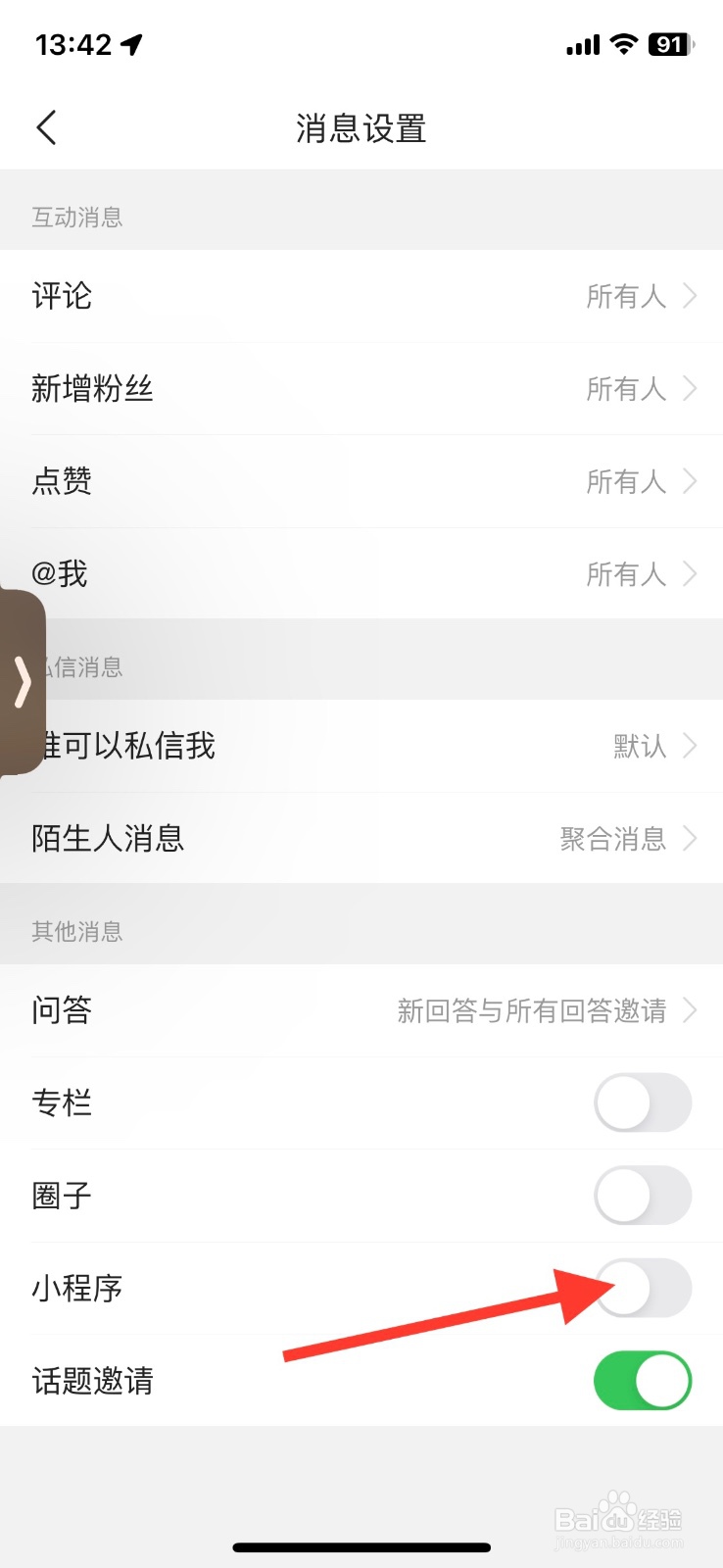This screenshot has width=723, height=1568.
Task: Tap the battery indicator showing 91
Action: click(669, 43)
